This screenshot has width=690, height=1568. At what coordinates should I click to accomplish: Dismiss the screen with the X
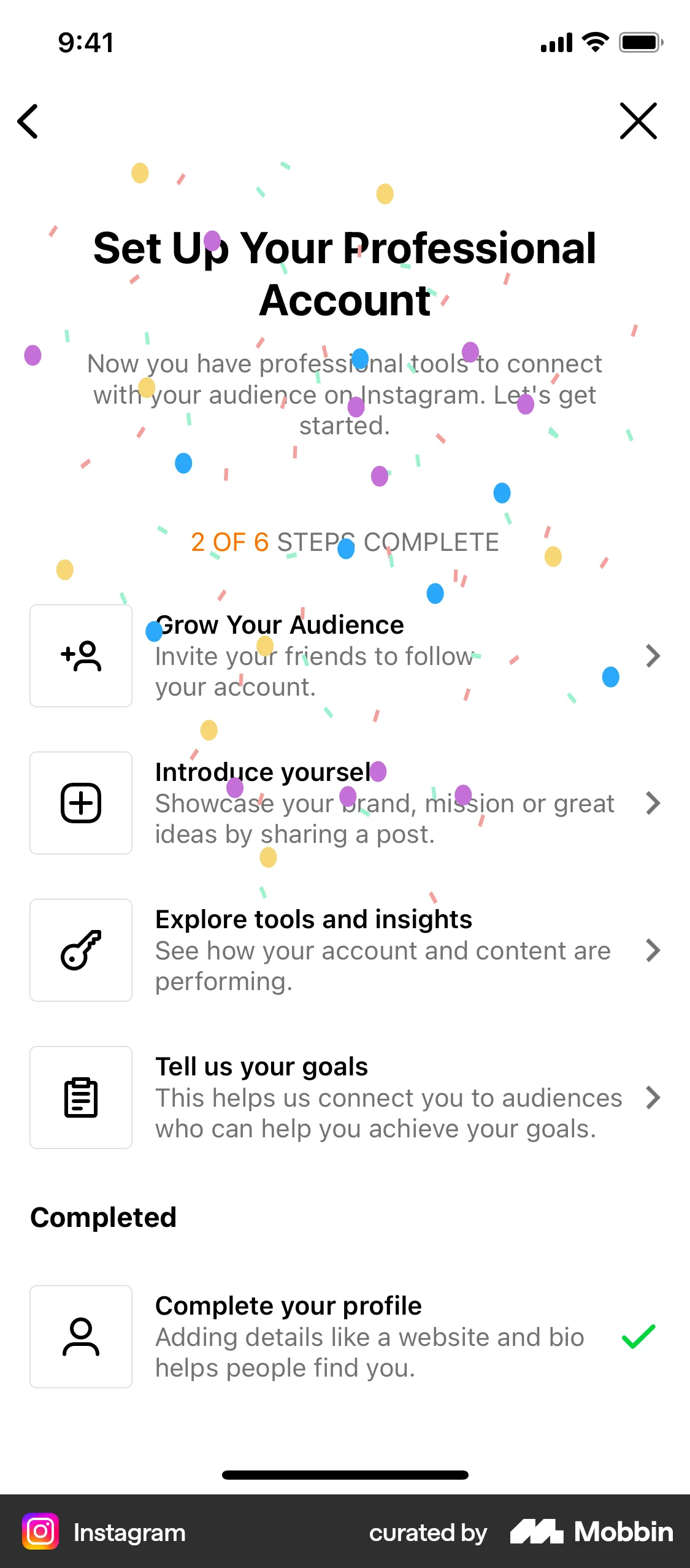pos(638,121)
